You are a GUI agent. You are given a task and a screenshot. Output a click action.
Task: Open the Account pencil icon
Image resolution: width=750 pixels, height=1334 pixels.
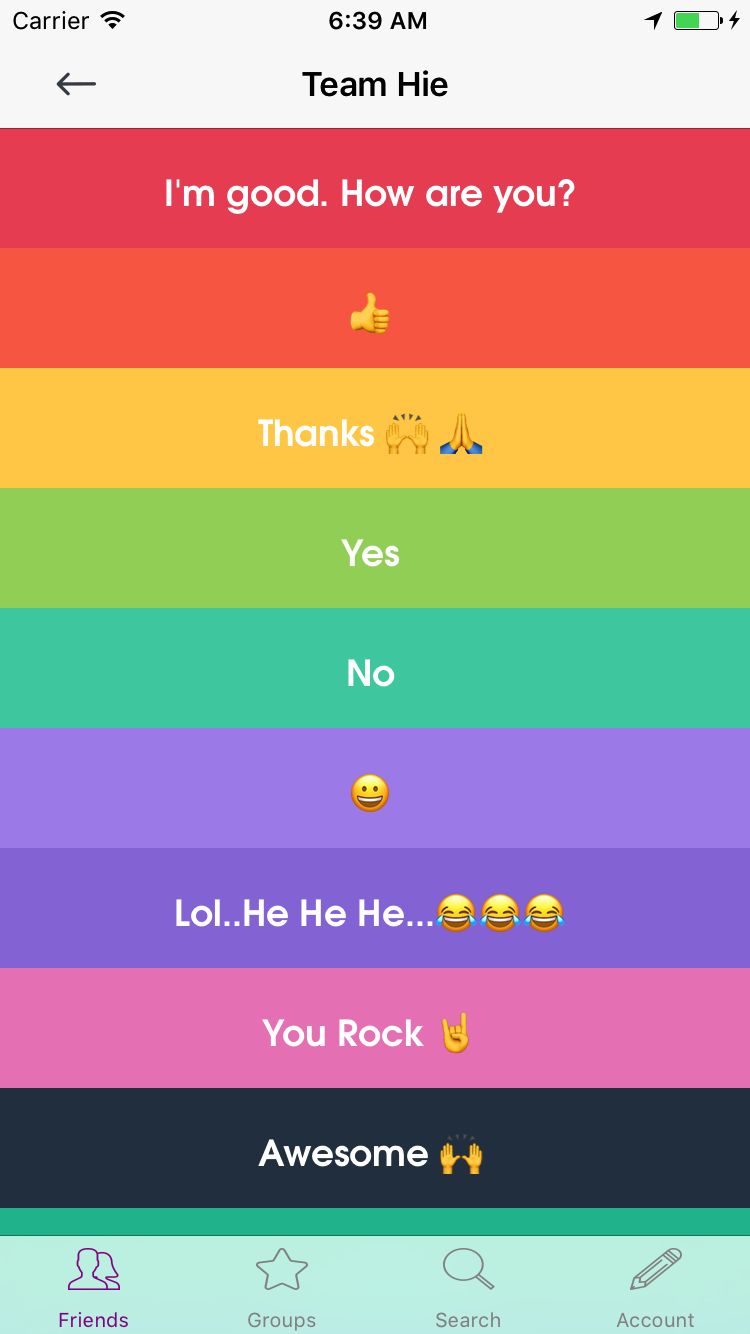point(655,1267)
